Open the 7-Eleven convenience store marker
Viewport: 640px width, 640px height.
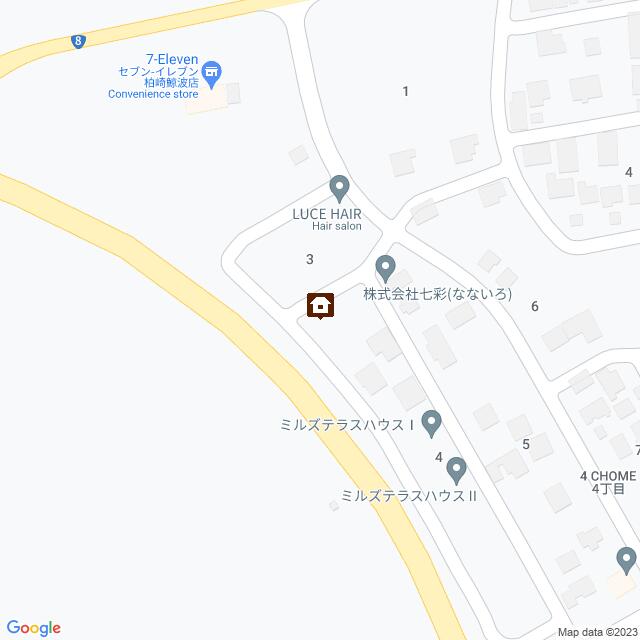coord(212,72)
